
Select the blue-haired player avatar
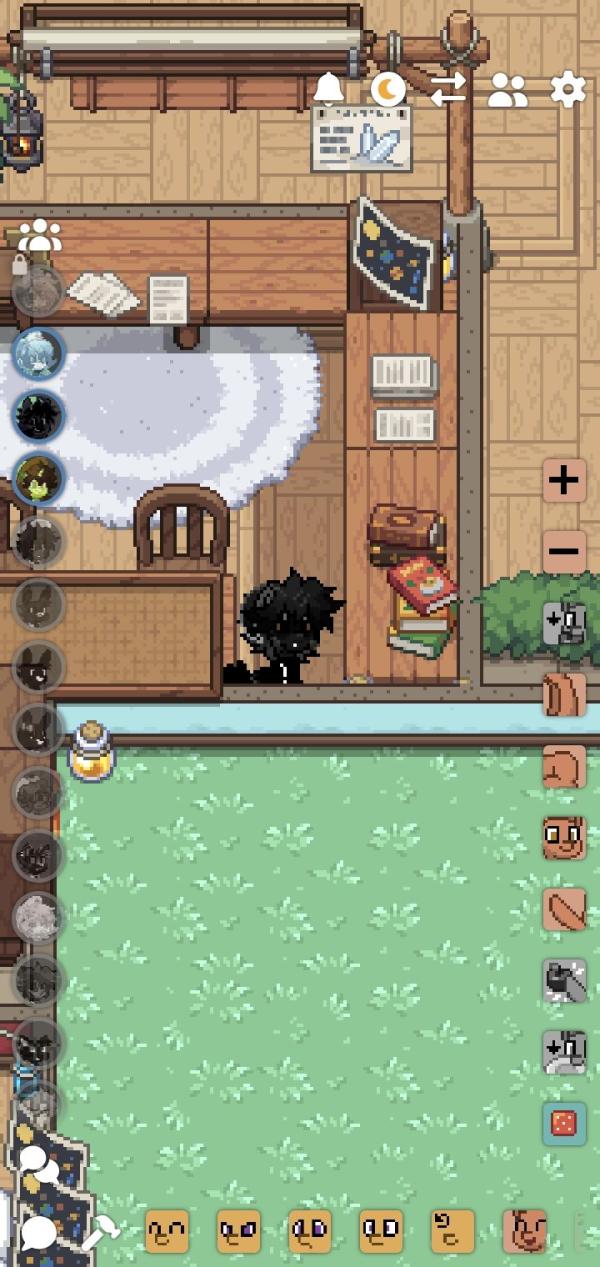tap(39, 352)
